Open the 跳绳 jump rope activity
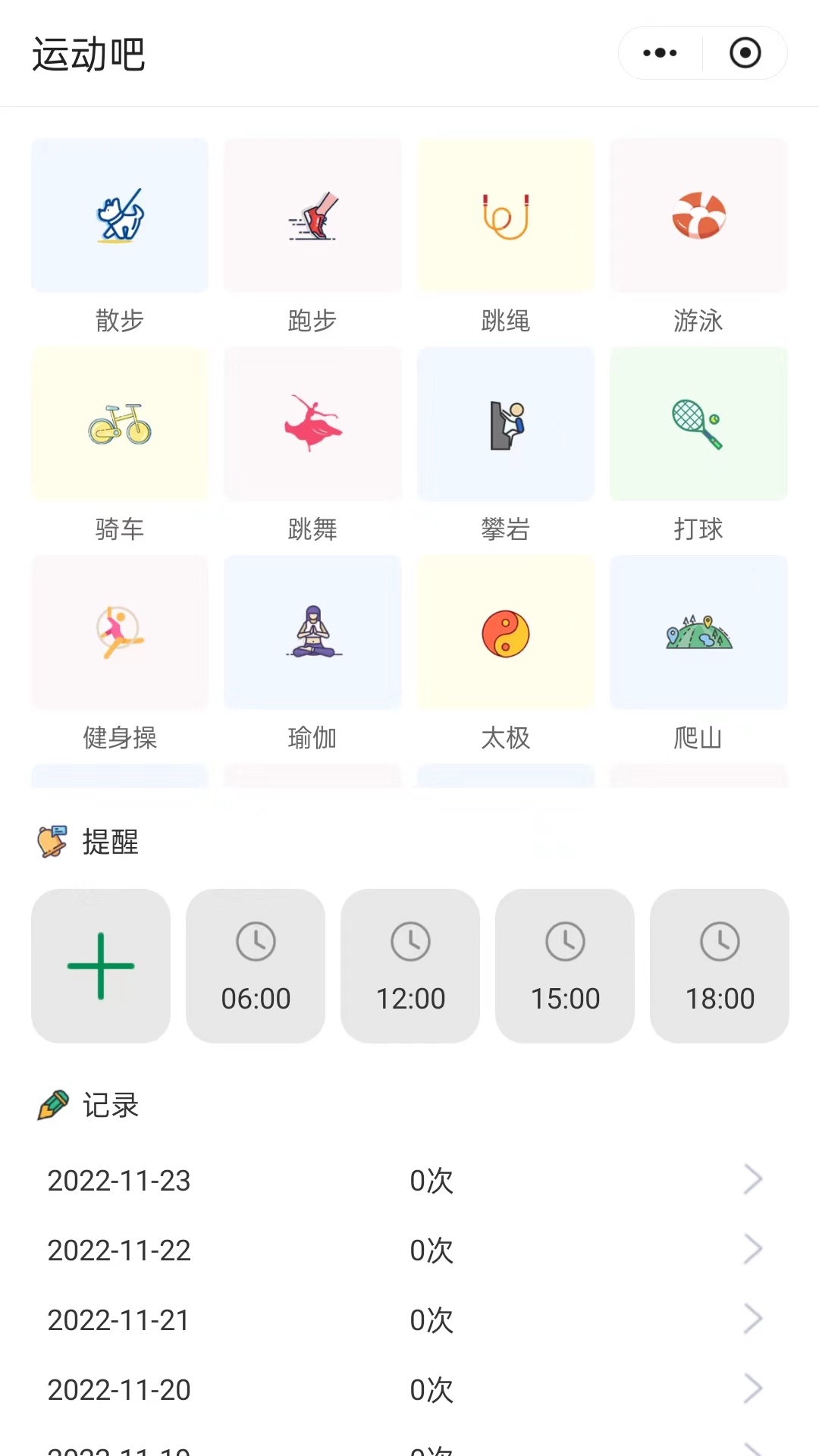Viewport: 819px width, 1456px height. pos(506,215)
